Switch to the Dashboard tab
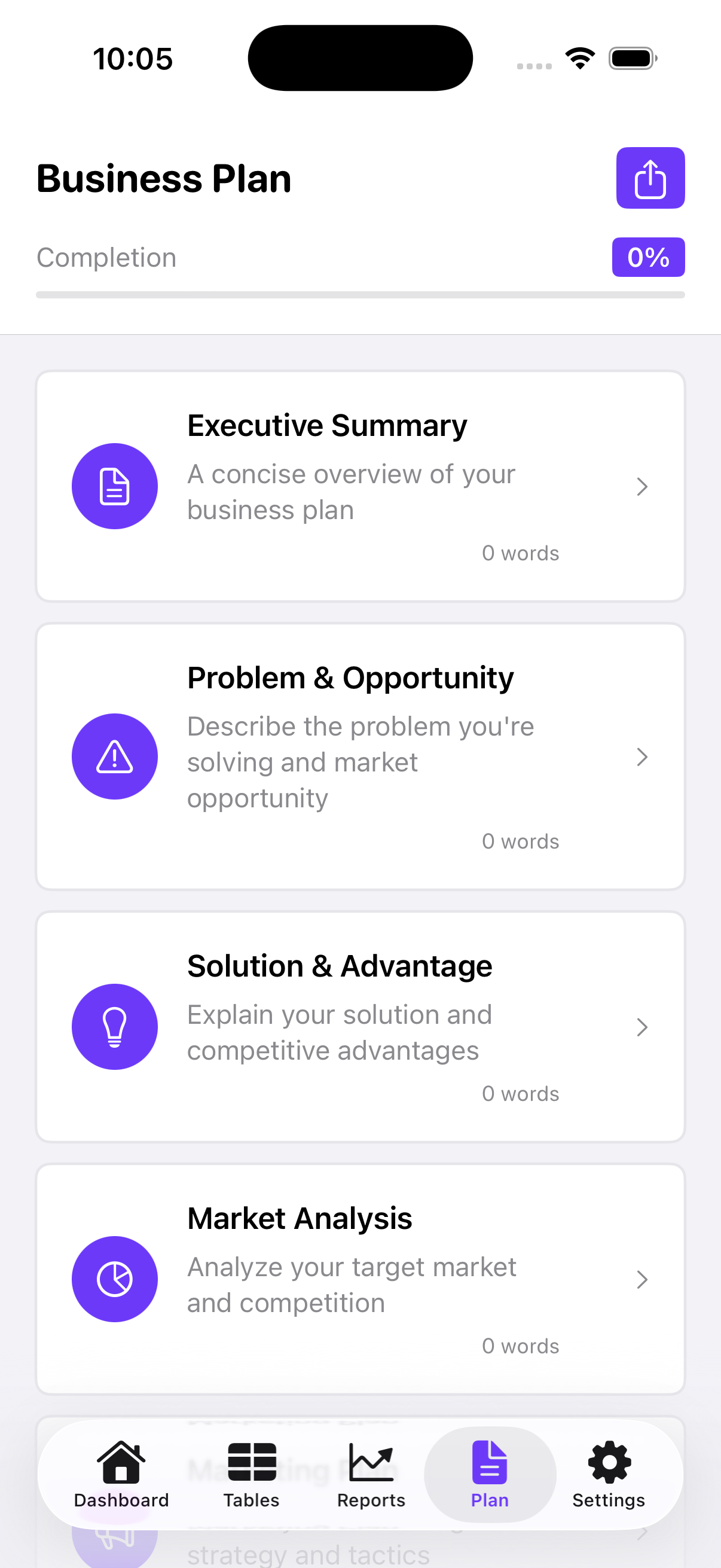 [x=121, y=1474]
